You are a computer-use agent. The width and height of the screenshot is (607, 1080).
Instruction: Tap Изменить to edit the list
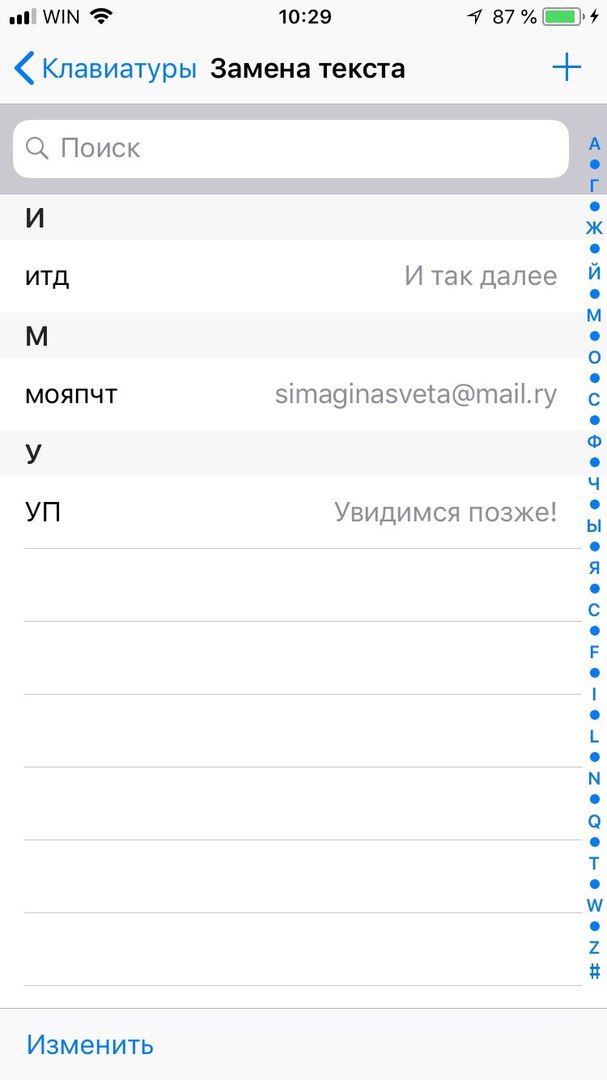(x=90, y=1045)
